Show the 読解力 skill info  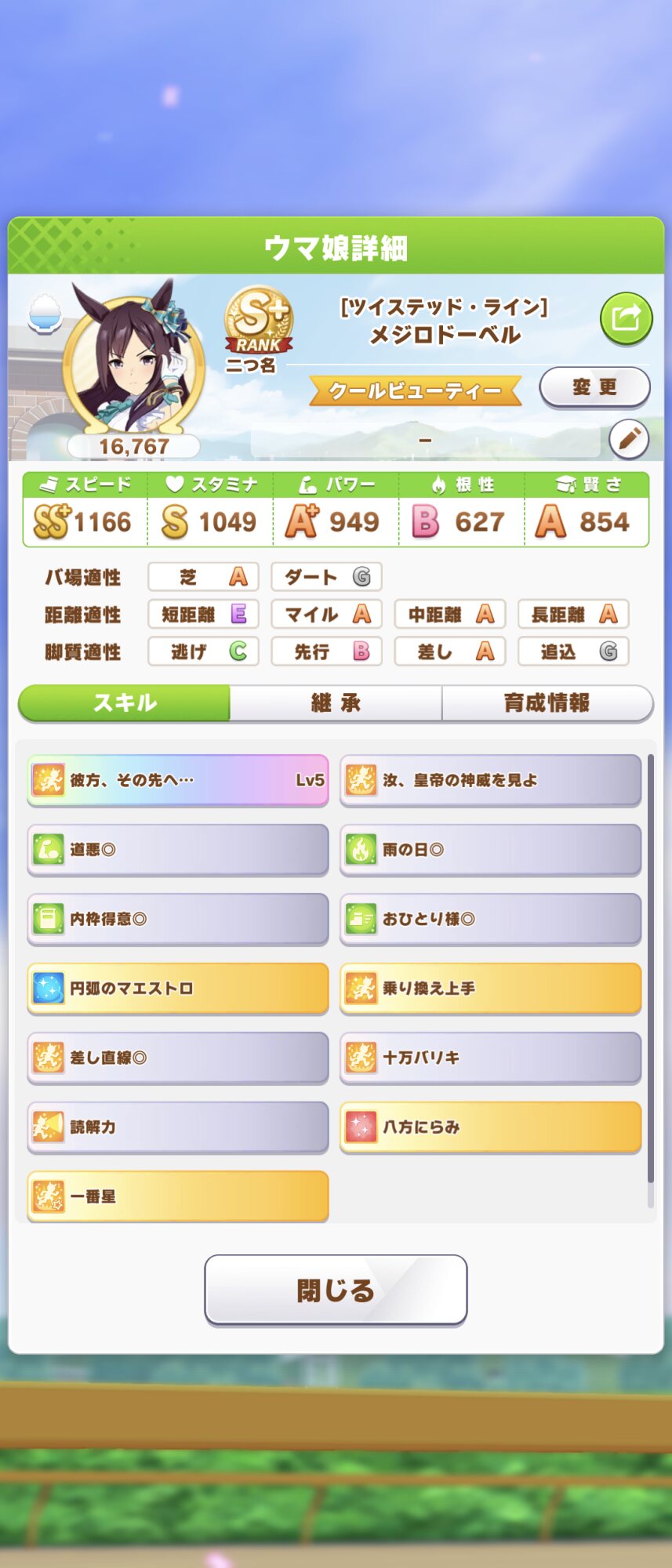(x=178, y=1127)
